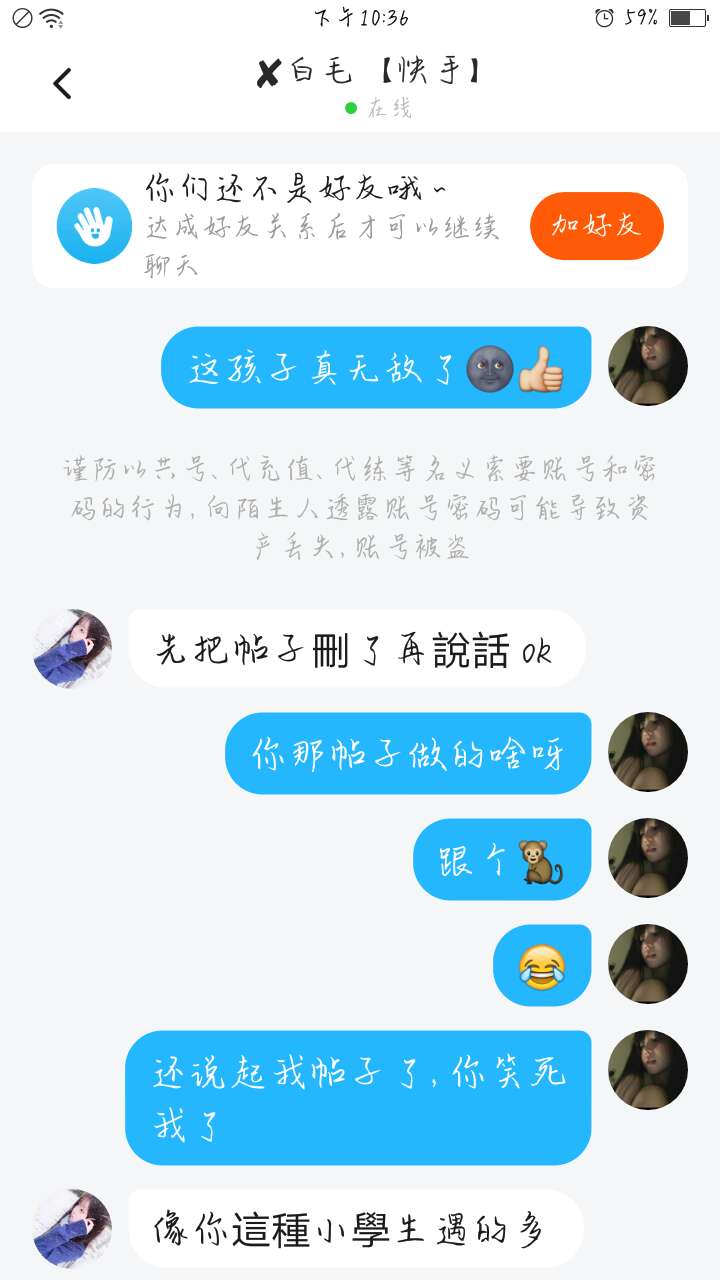Go back from the 白毛 chat
The width and height of the screenshot is (720, 1280).
[62, 84]
